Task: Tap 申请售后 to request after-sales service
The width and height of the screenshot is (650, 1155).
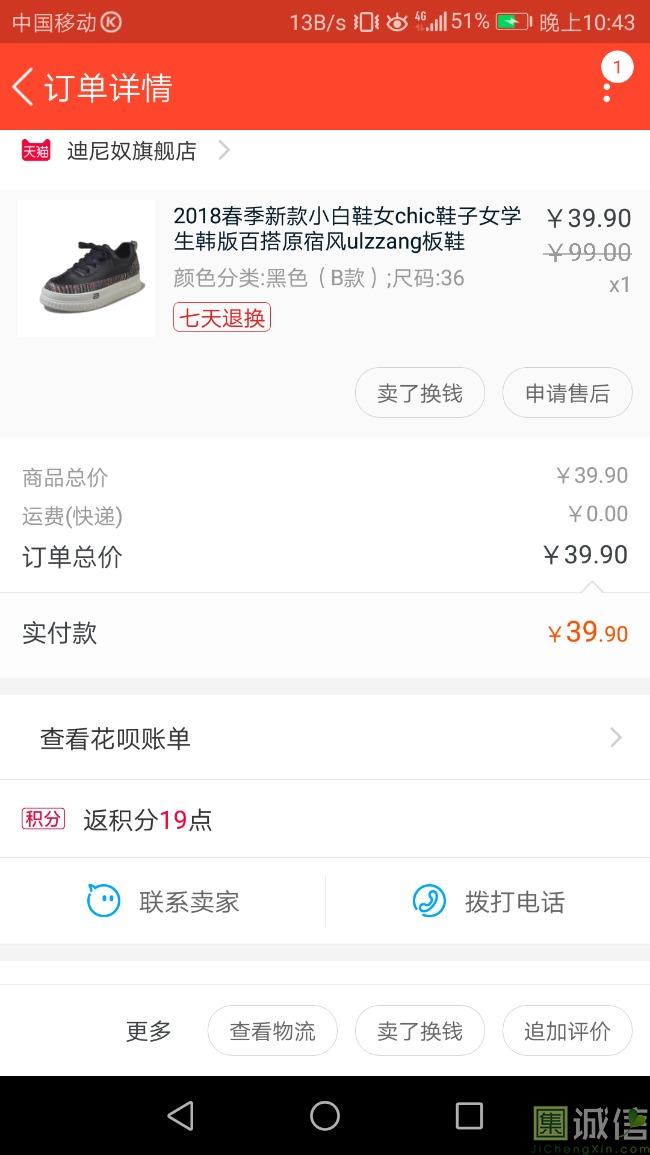Action: pyautogui.click(x=567, y=393)
